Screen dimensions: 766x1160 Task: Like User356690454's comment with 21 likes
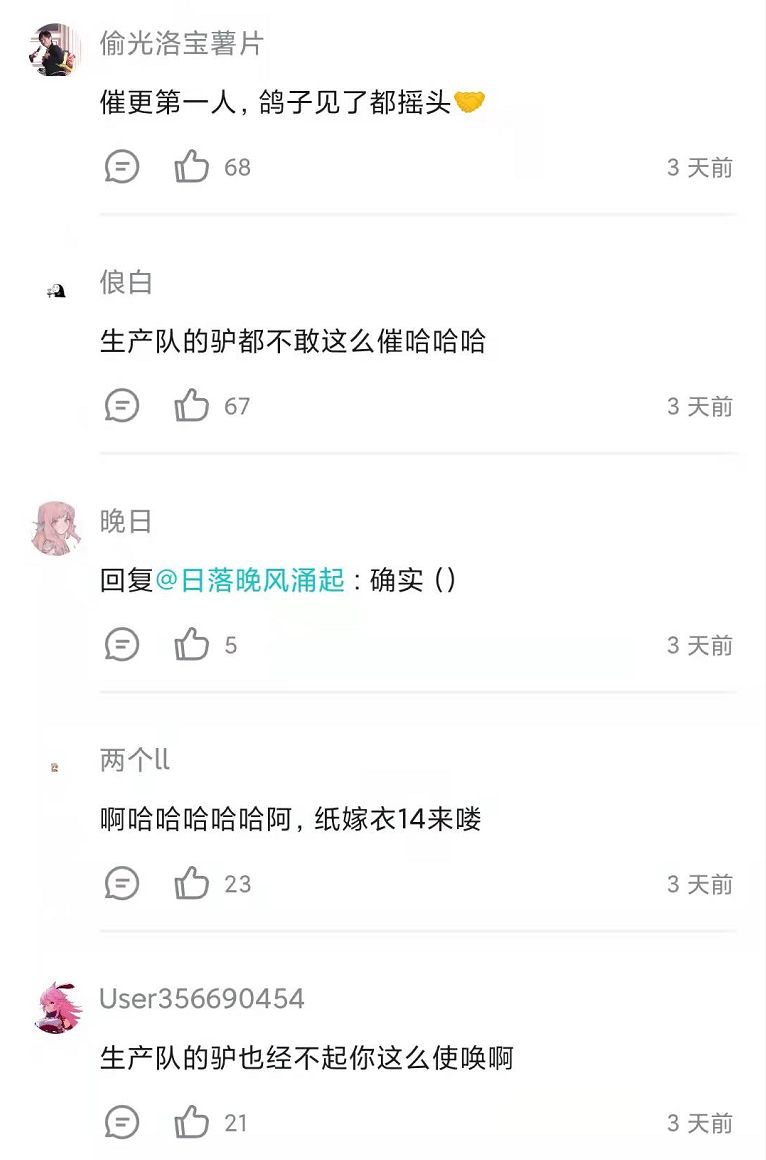(191, 1122)
